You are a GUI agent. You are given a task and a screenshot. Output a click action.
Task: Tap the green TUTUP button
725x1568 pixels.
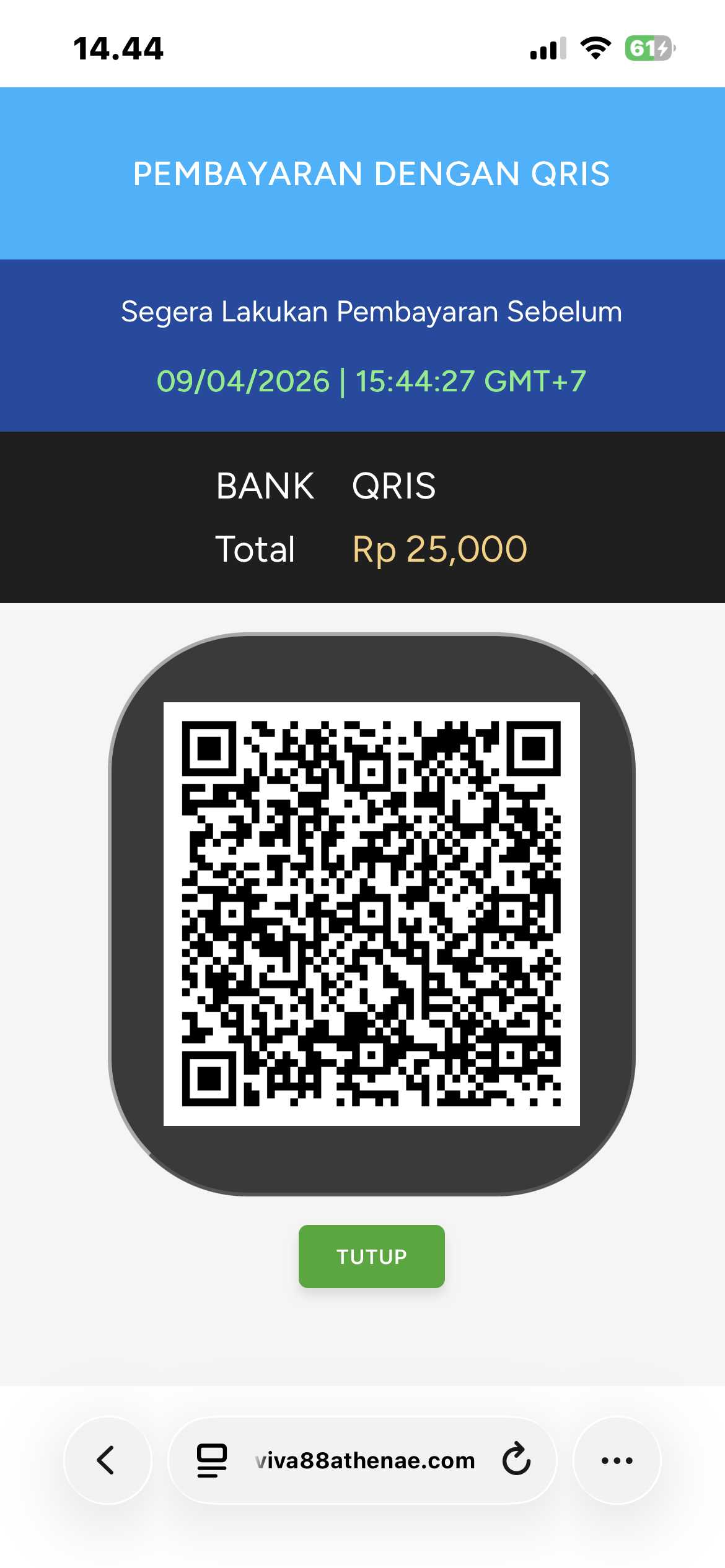tap(371, 1257)
